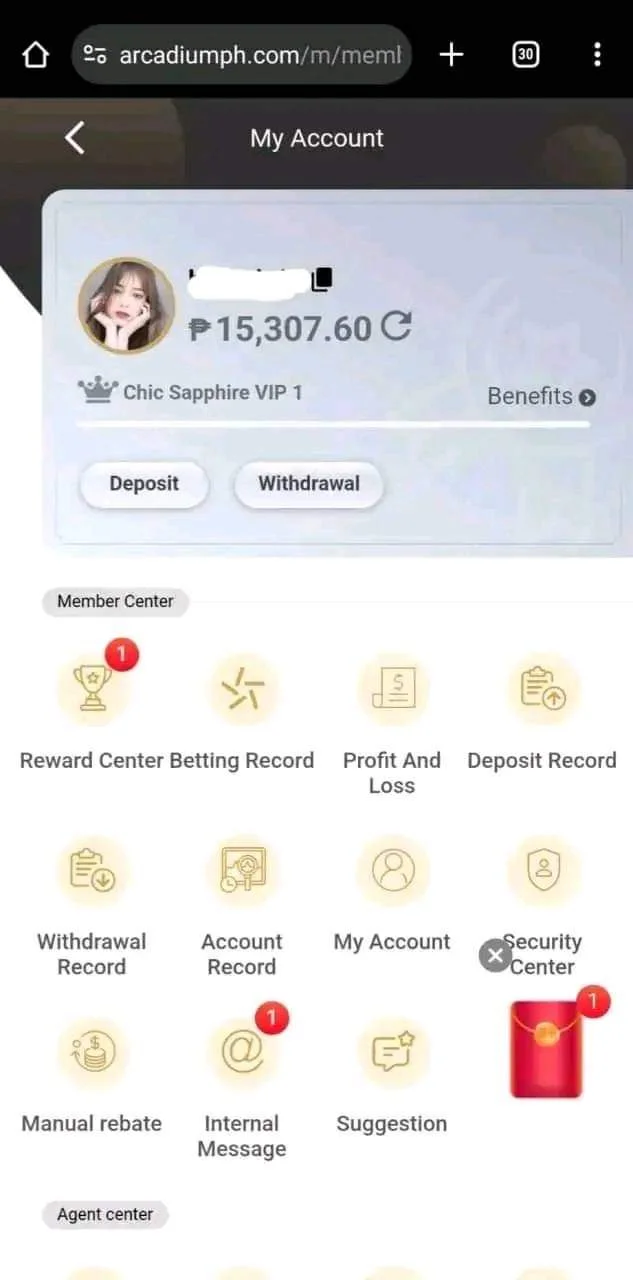Dismiss the floating red envelope
The image size is (633, 1280).
tap(495, 955)
